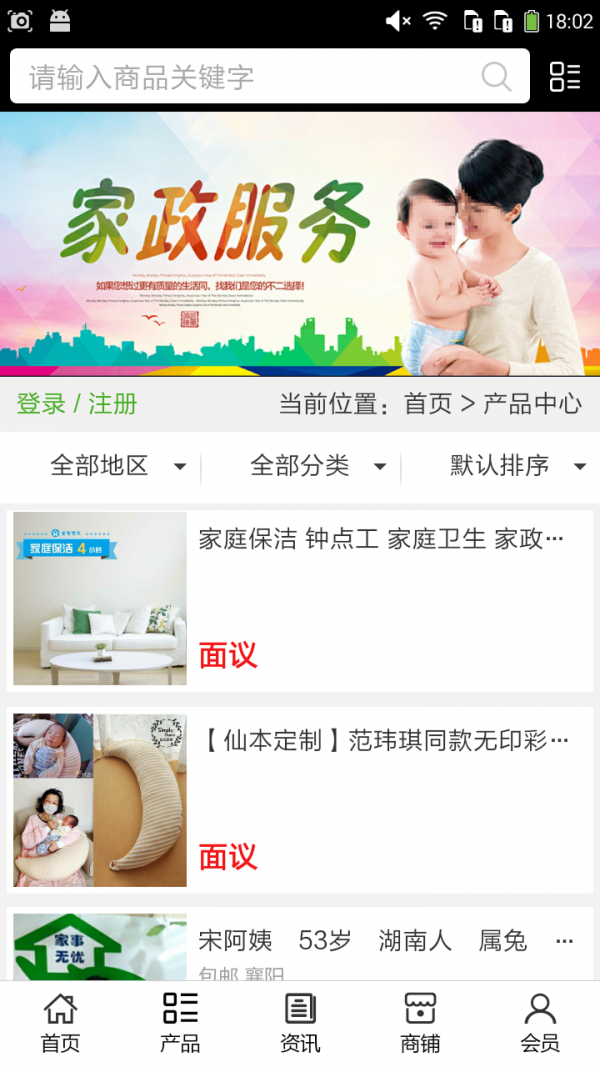Go to the 商铺 tab
The height and width of the screenshot is (1067, 600).
[x=420, y=1023]
